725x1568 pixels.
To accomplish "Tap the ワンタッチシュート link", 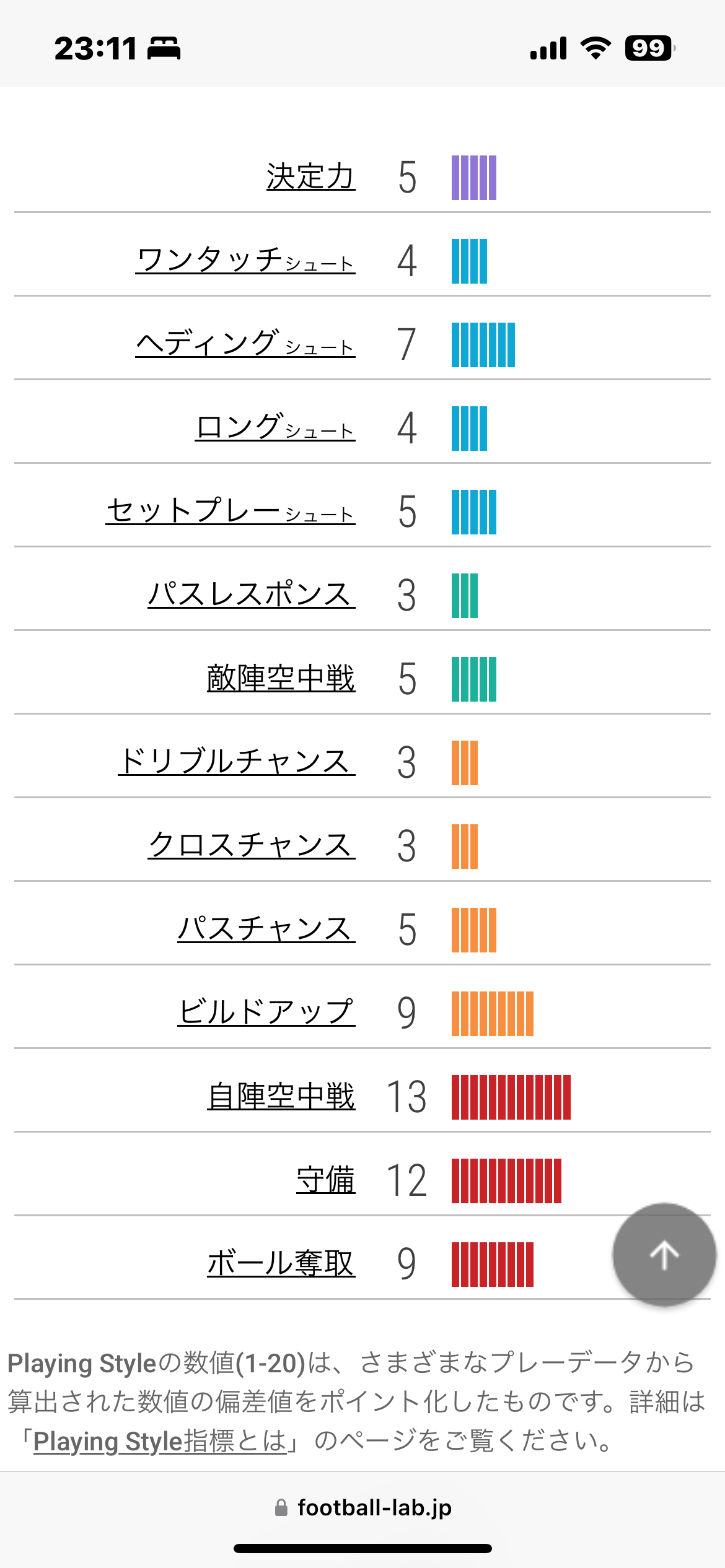I will [245, 261].
